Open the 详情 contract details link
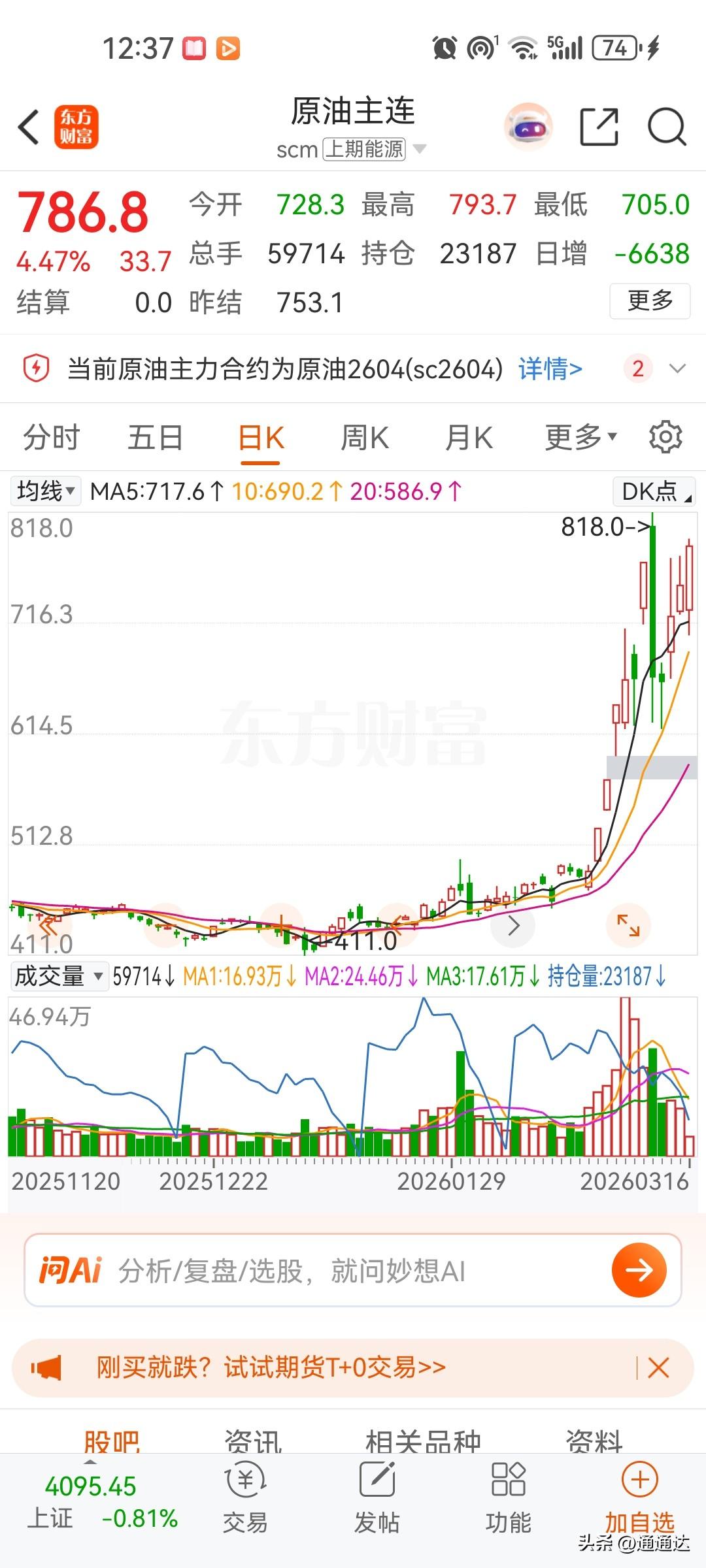 [548, 368]
